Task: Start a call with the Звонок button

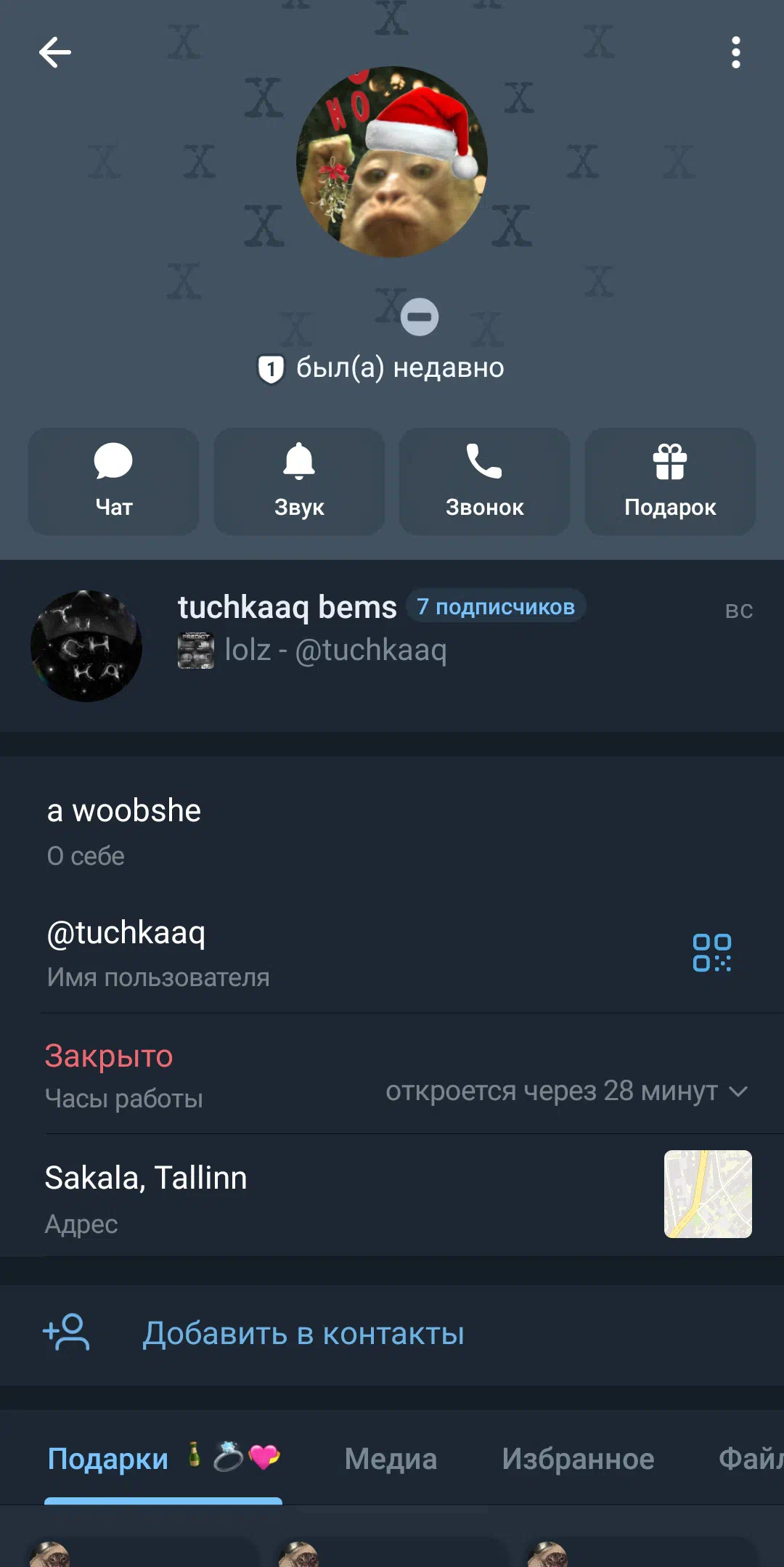Action: (484, 481)
